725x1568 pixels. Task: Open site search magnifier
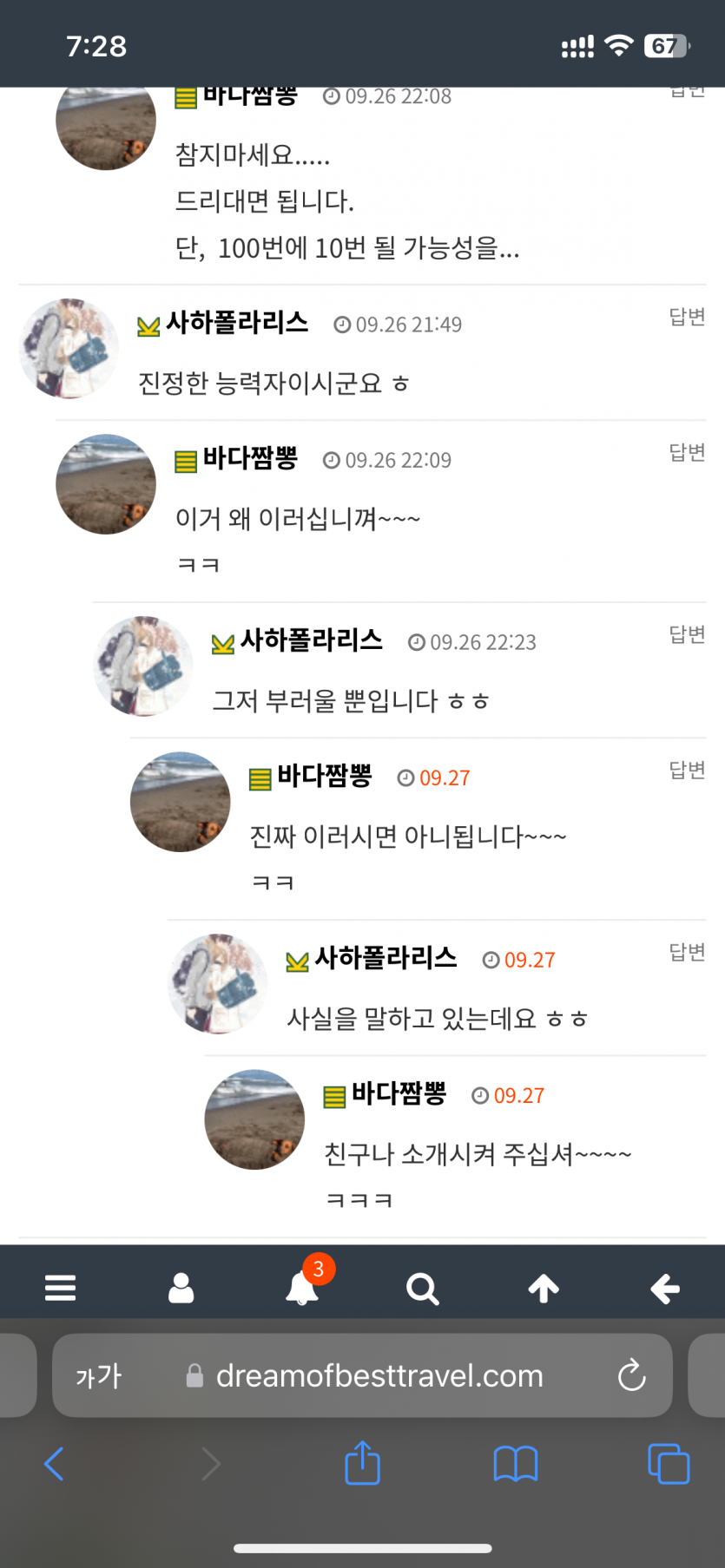pyautogui.click(x=423, y=1289)
